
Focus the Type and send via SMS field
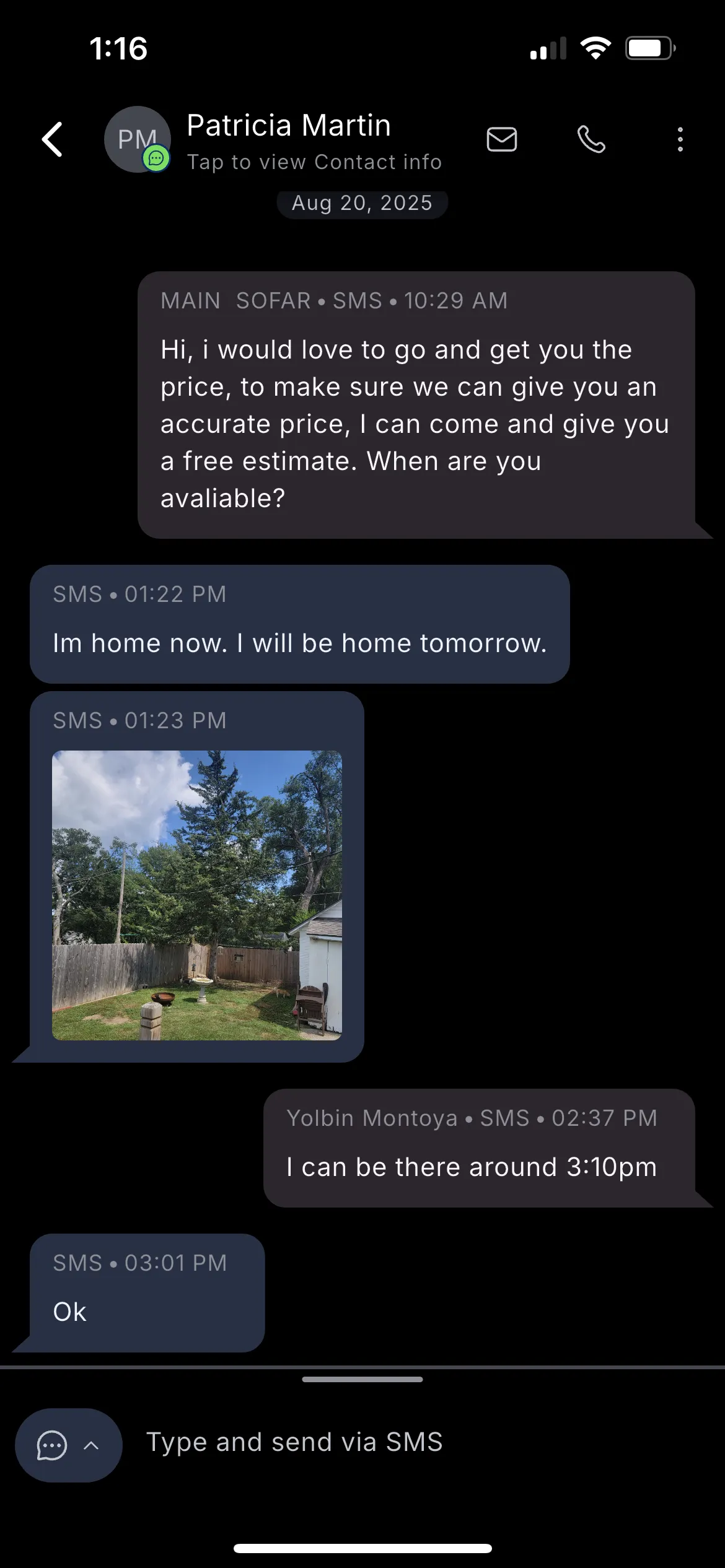(403, 1442)
